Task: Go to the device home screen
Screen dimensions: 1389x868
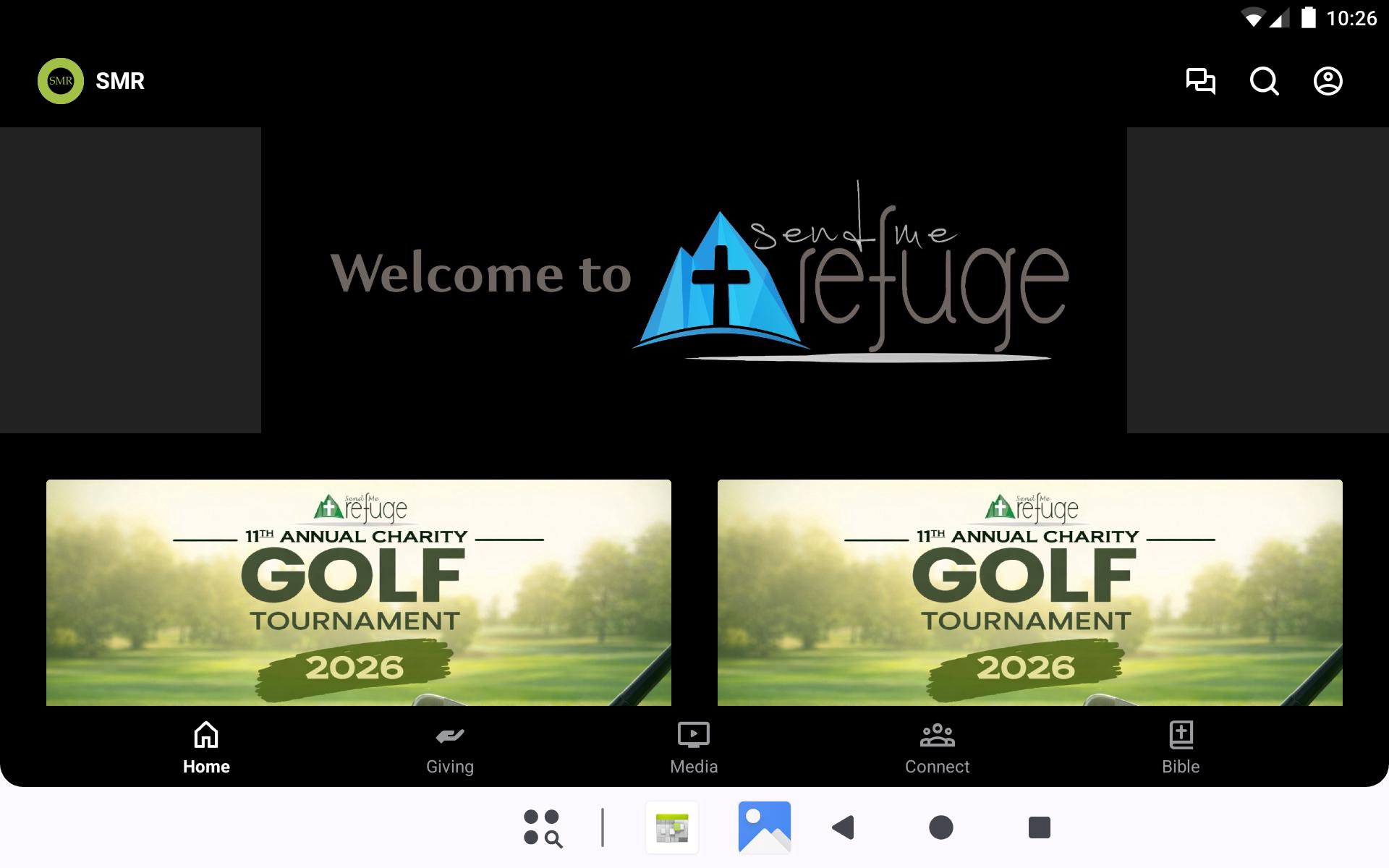Action: coord(940,827)
